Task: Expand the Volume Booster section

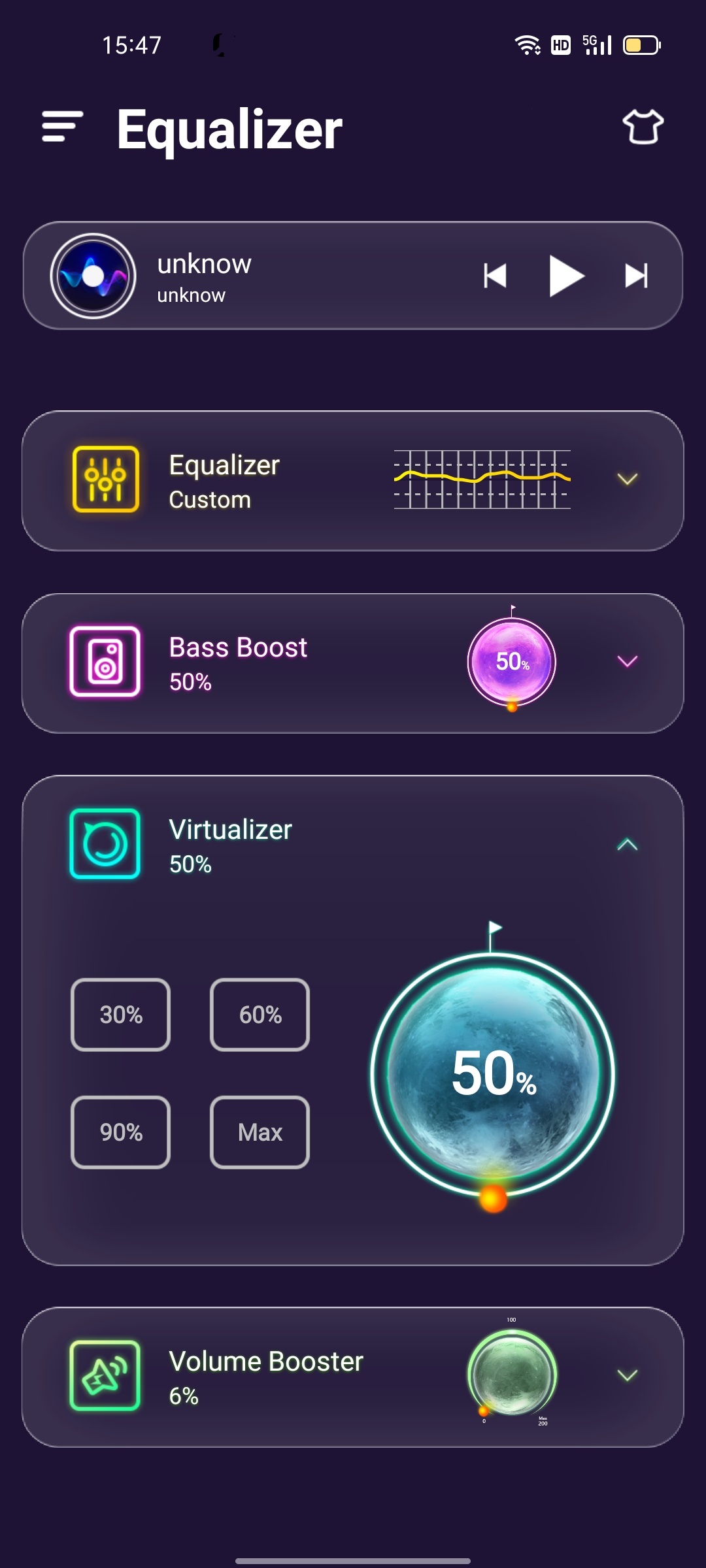Action: (x=627, y=1375)
